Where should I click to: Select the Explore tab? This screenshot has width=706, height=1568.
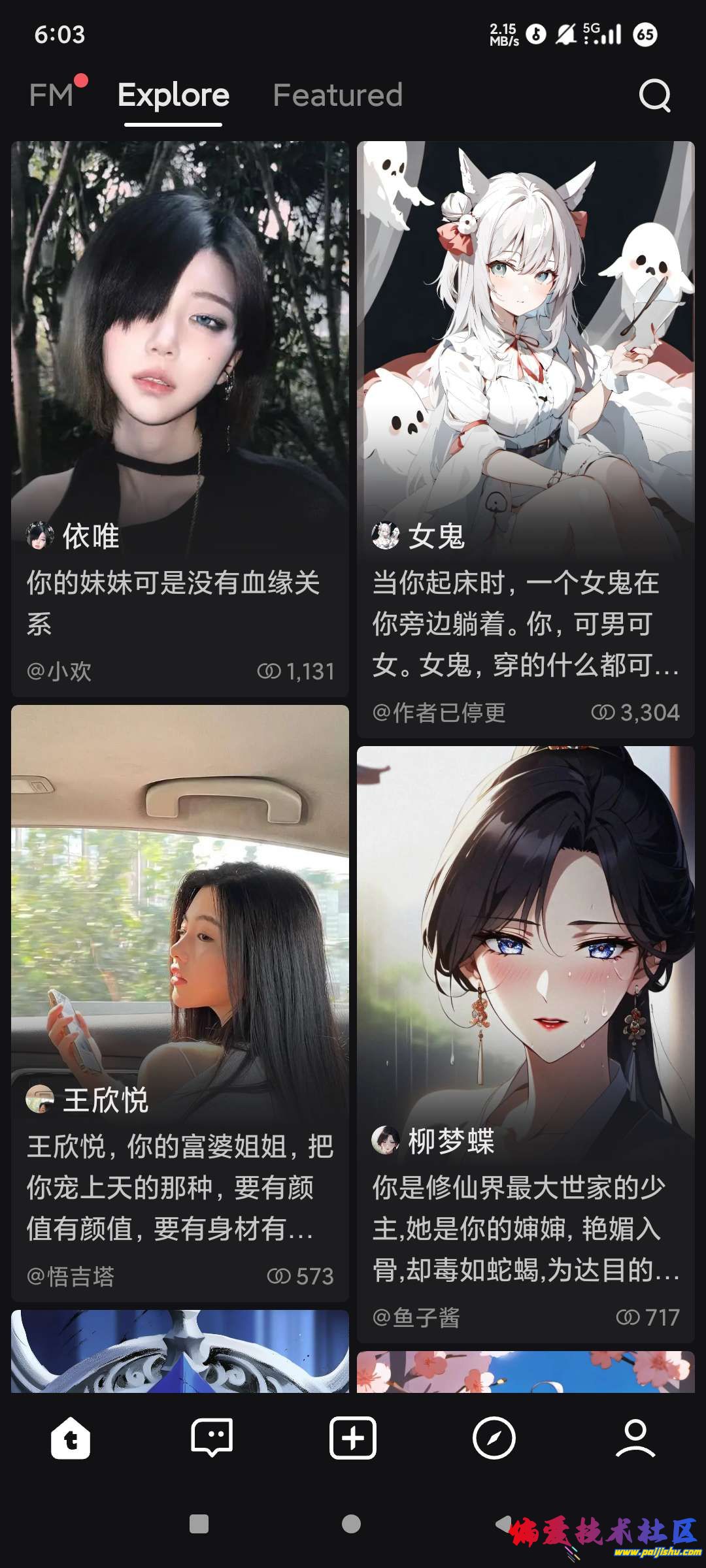[173, 95]
